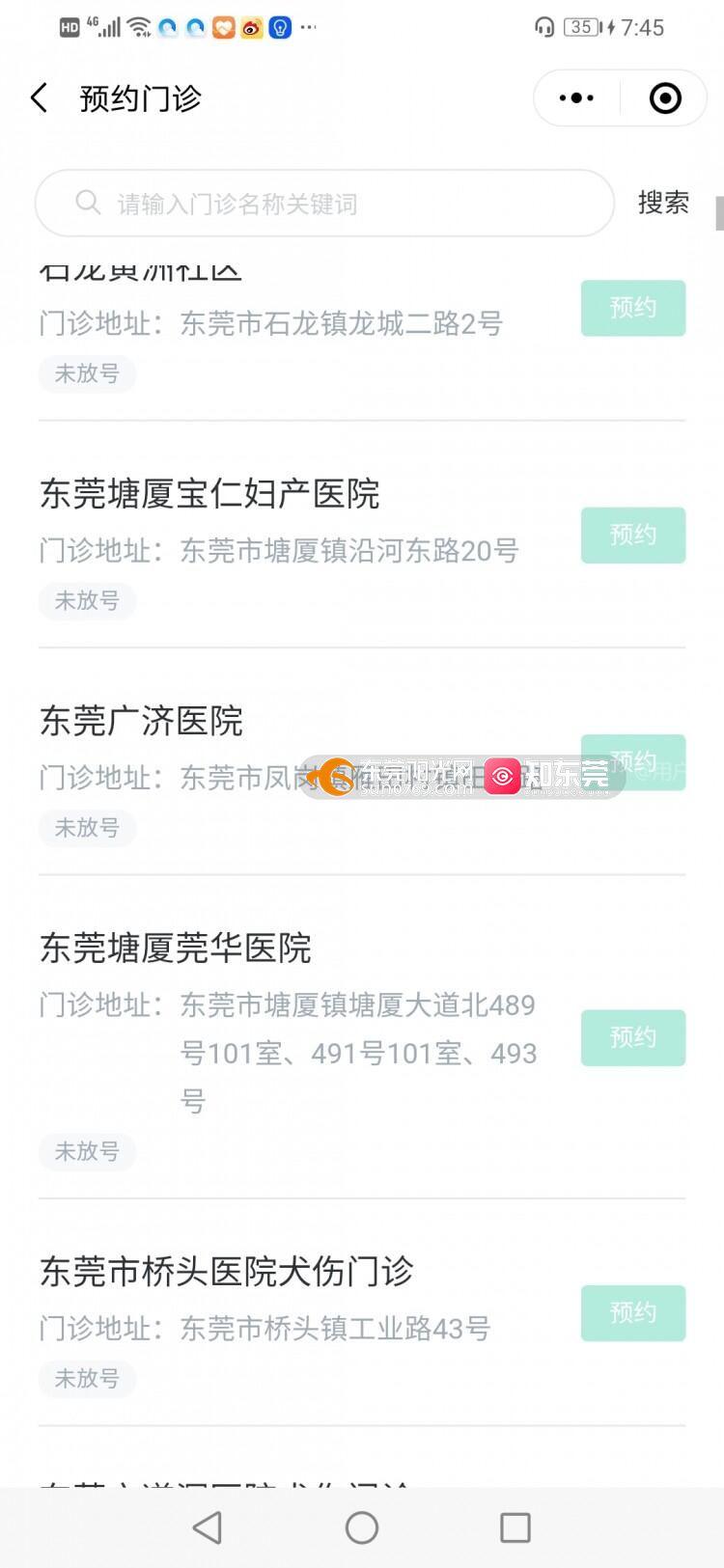
Task: Book 东莞塘厦宝仁妇产医院 with 预约
Action: (633, 536)
